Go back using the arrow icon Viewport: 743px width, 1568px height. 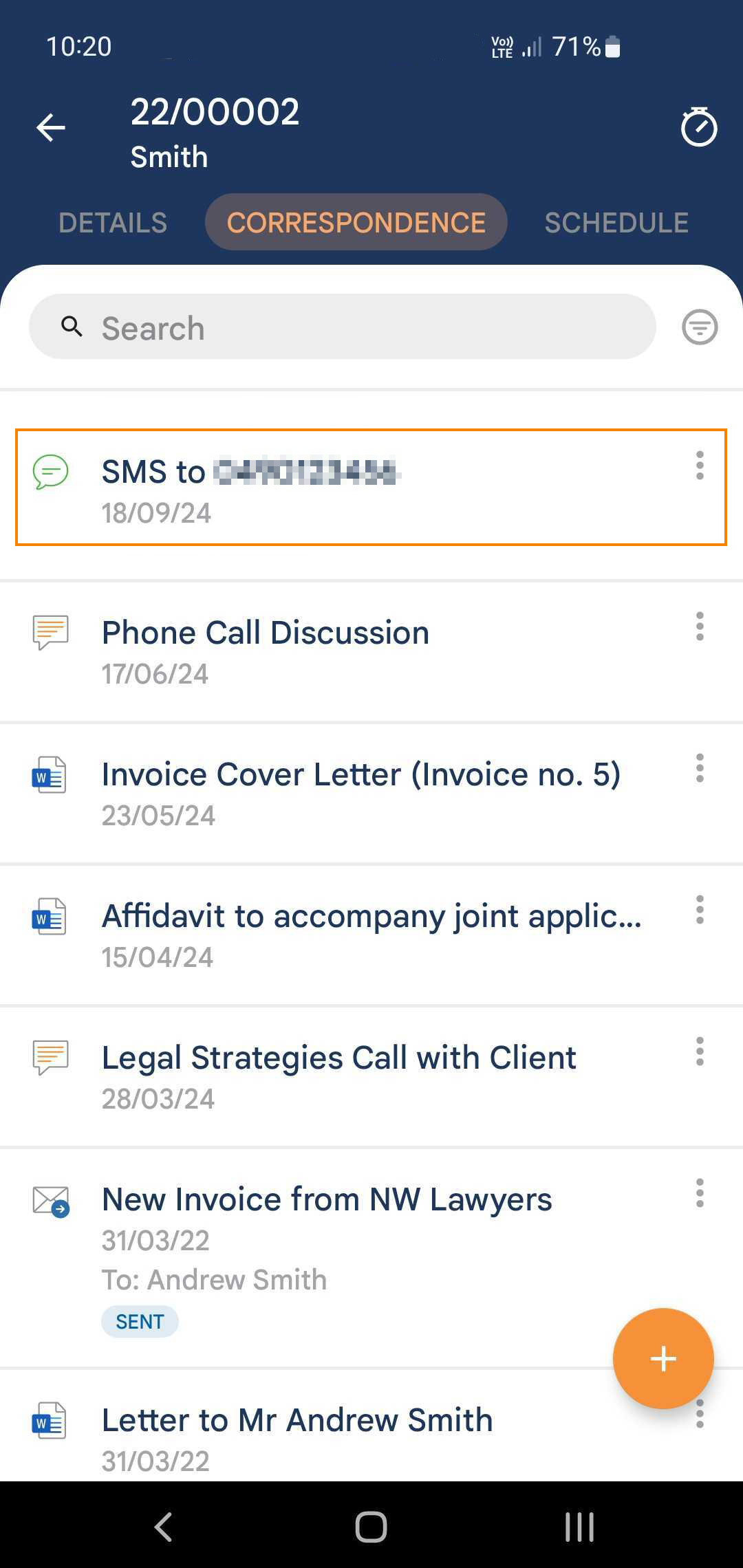(x=51, y=128)
